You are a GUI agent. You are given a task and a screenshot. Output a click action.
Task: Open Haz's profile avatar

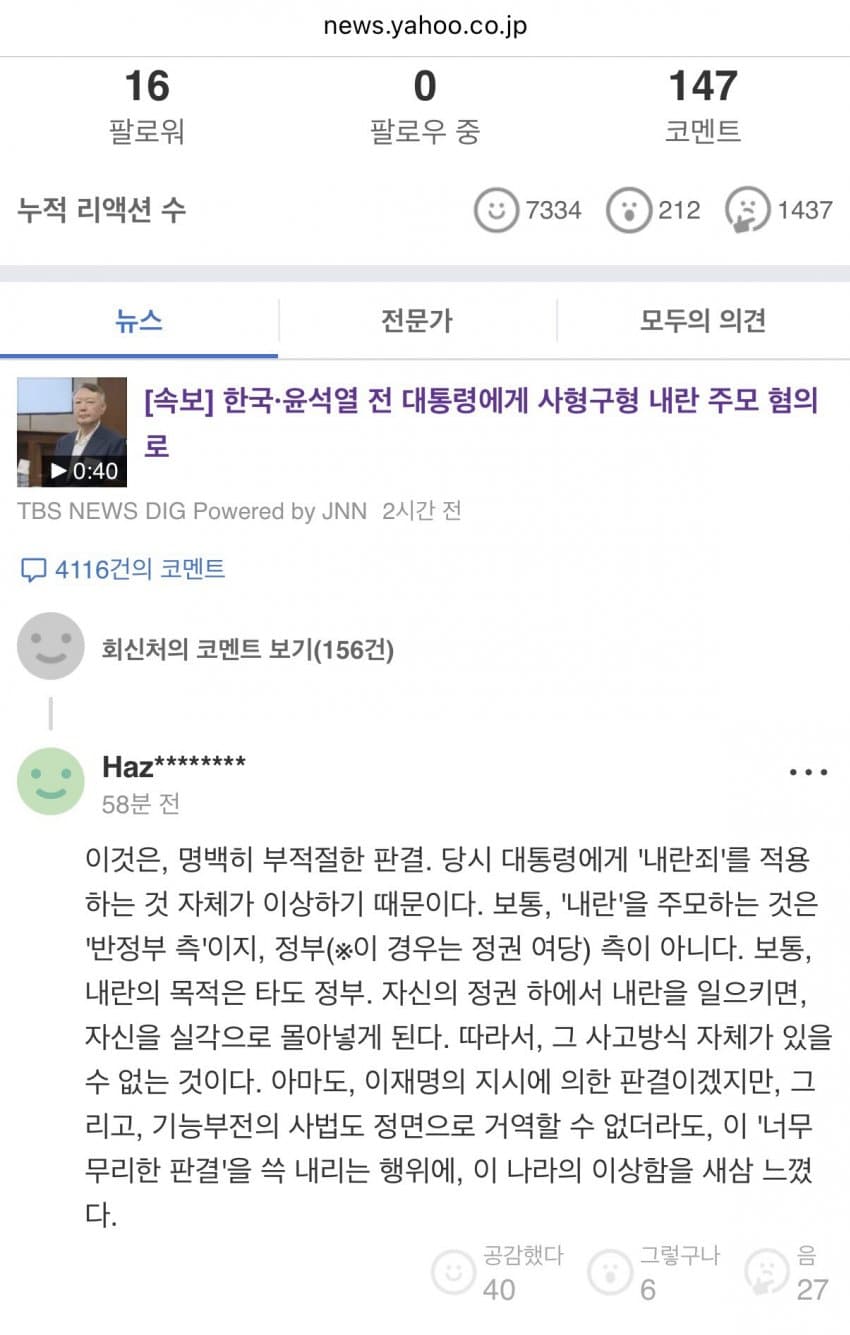(x=51, y=781)
